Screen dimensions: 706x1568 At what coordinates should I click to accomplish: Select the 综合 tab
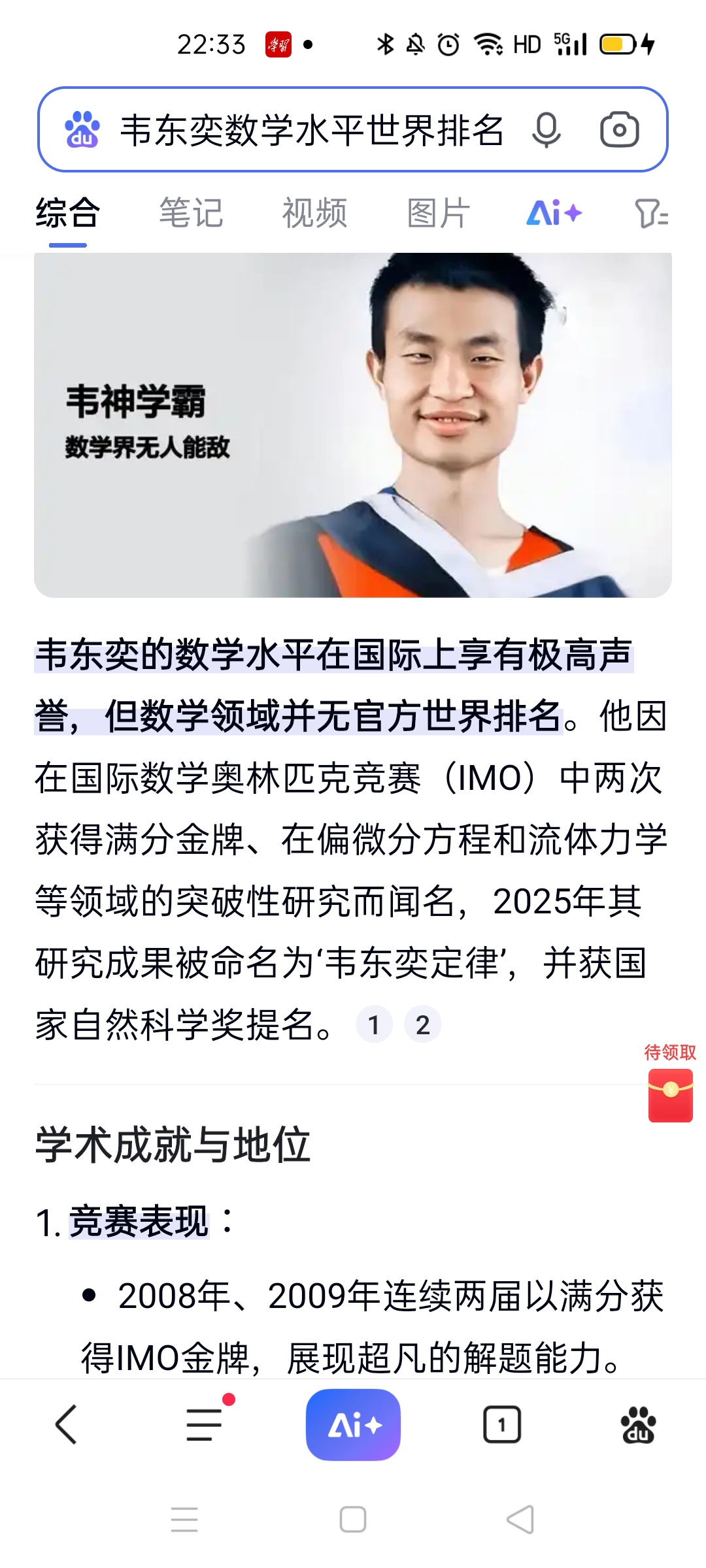(x=67, y=213)
